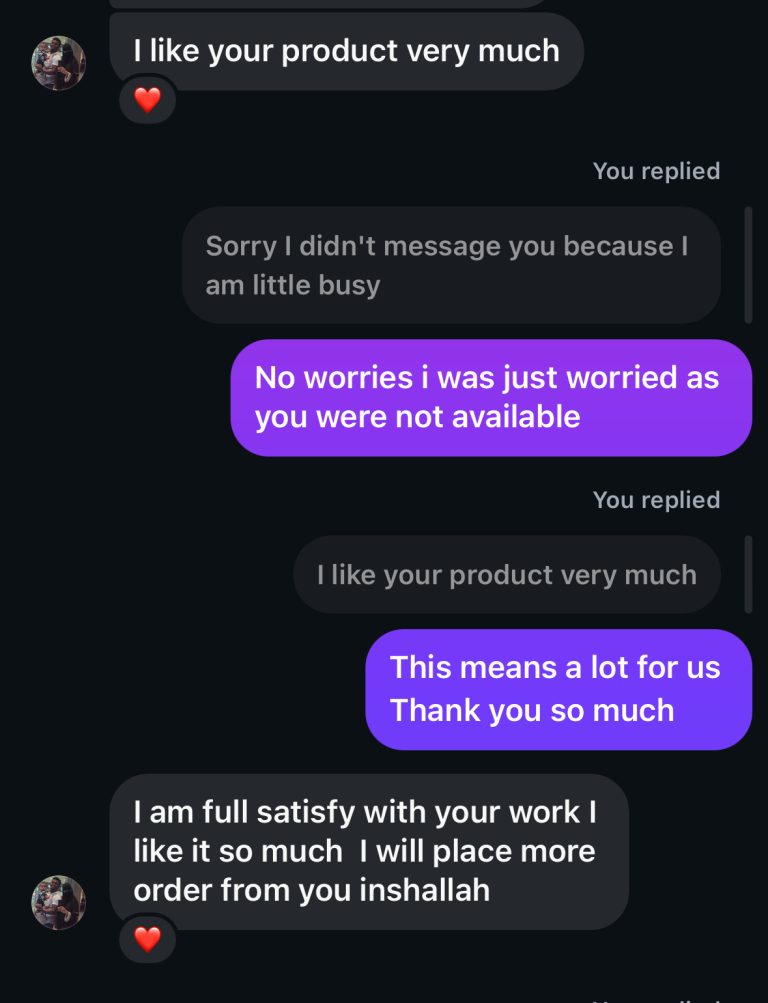View heart reaction under "I am full satisfy" message
This screenshot has height=1003, width=768.
click(147, 939)
